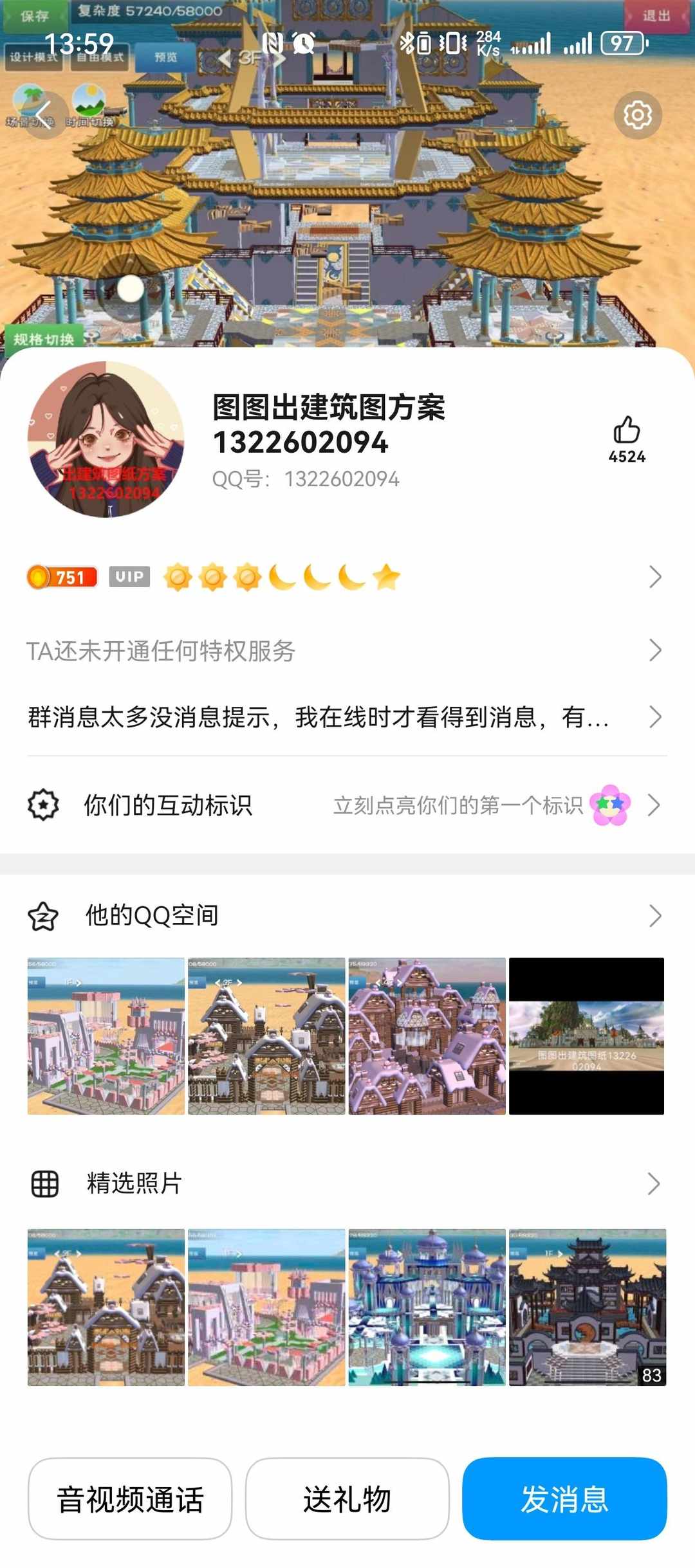Image resolution: width=695 pixels, height=1568 pixels.
Task: Tap 送礼物 to send a gift
Action: [347, 1499]
